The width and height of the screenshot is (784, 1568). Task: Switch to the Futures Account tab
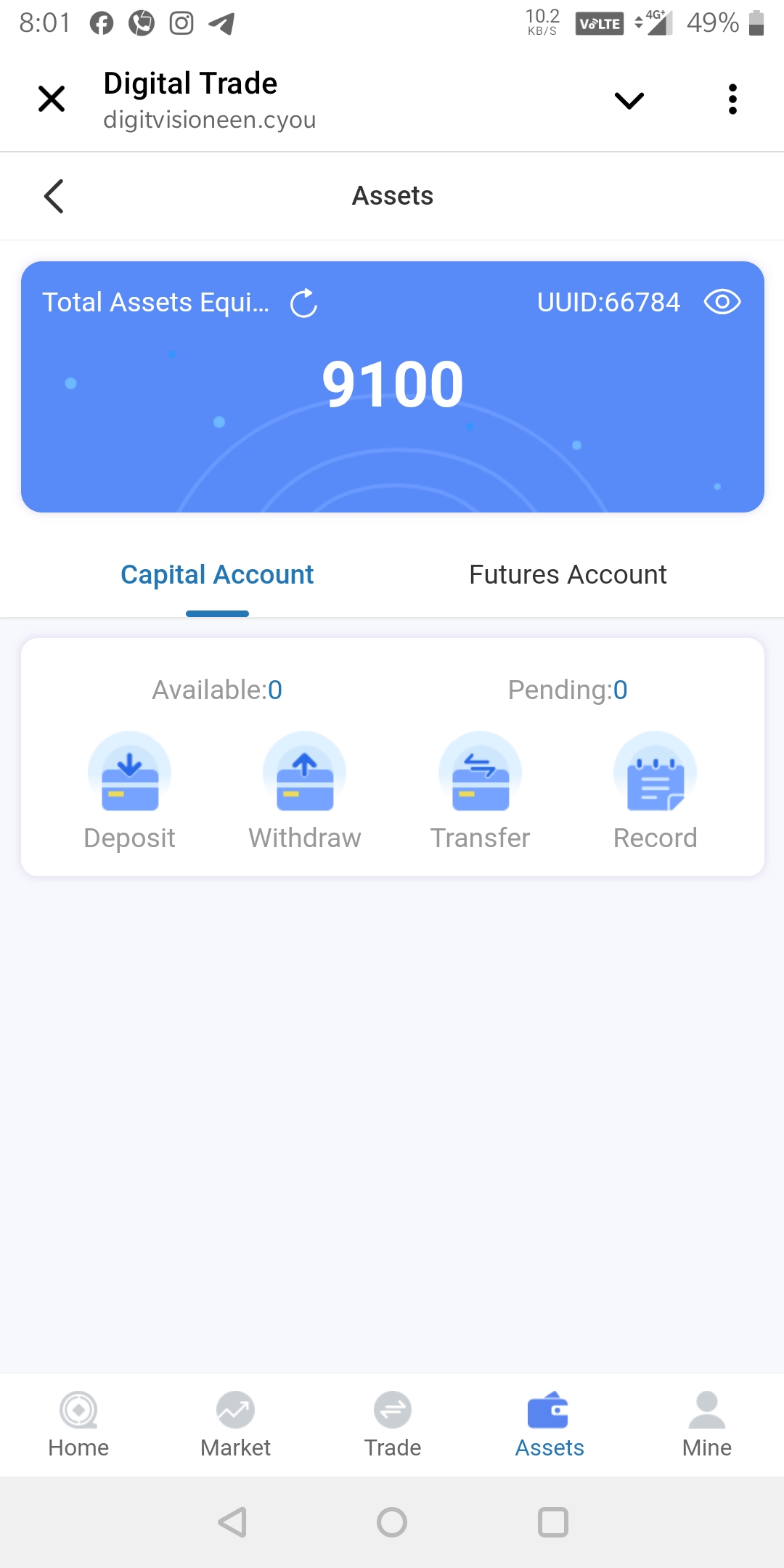pyautogui.click(x=568, y=575)
